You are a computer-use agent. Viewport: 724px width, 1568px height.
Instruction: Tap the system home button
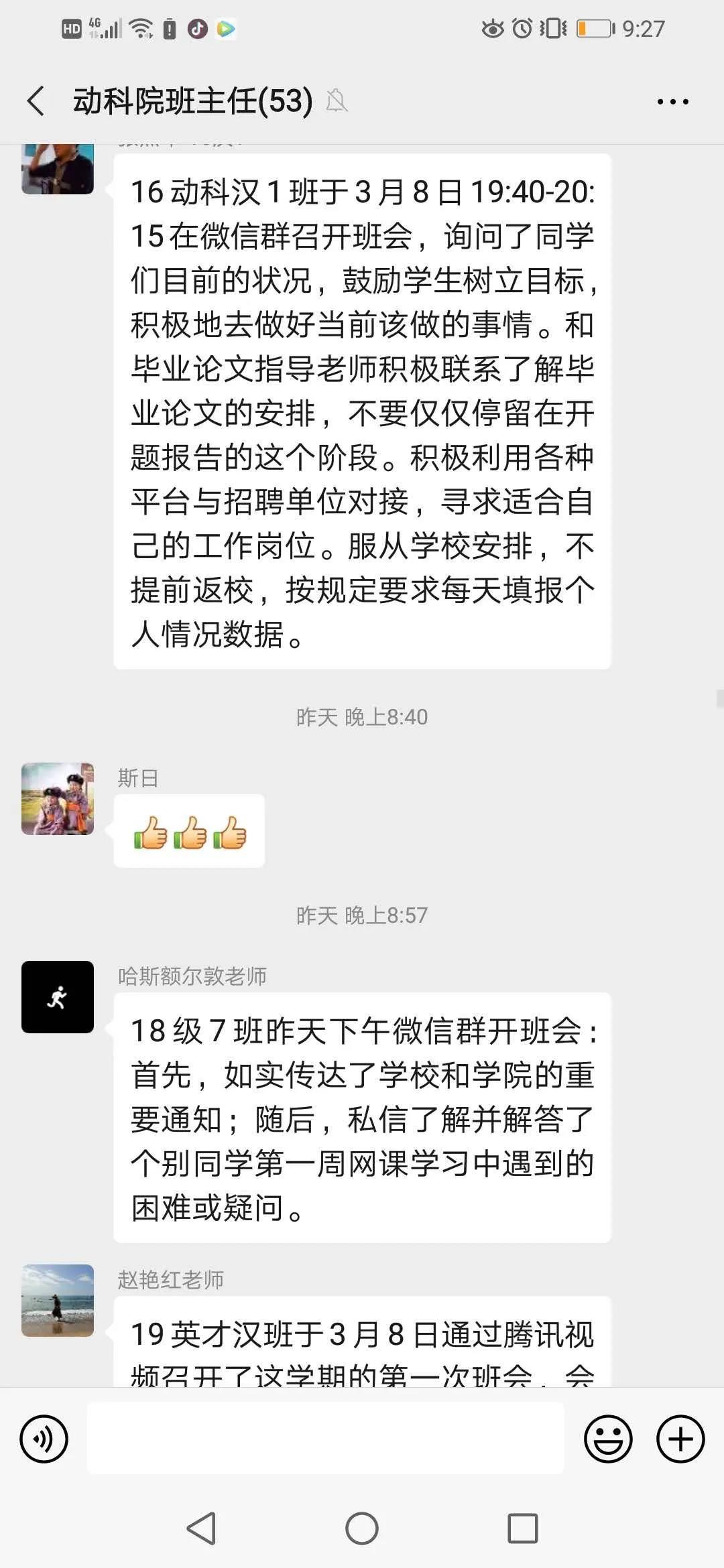tap(362, 1528)
